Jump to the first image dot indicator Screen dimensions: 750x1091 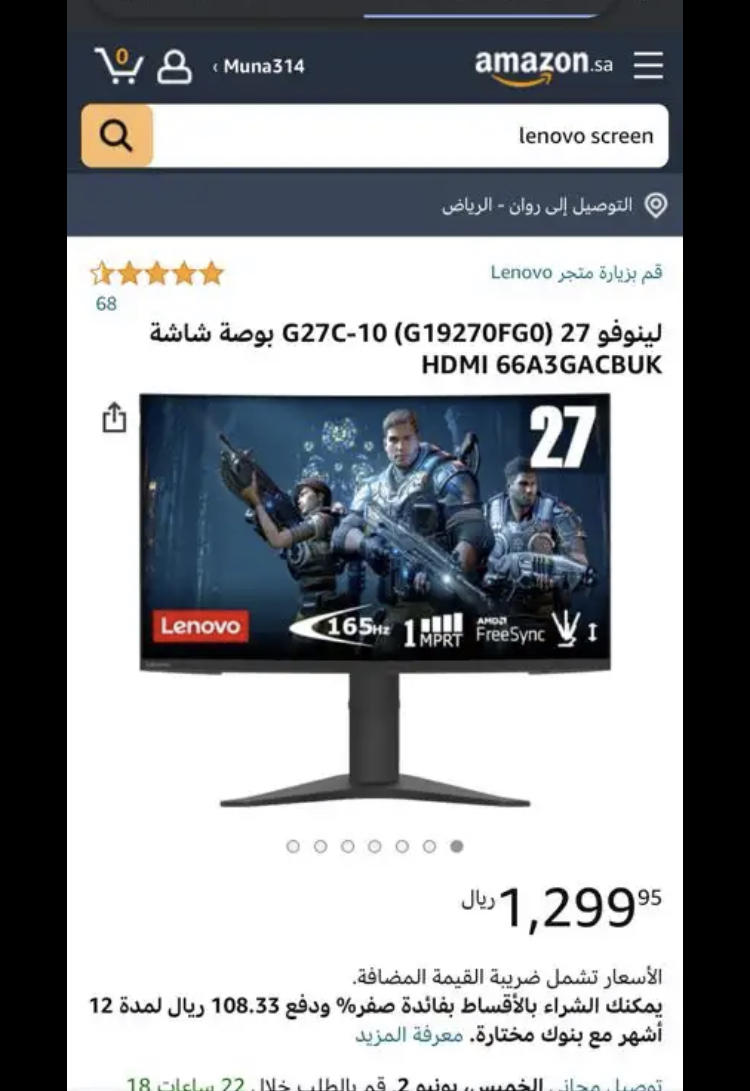(x=293, y=846)
